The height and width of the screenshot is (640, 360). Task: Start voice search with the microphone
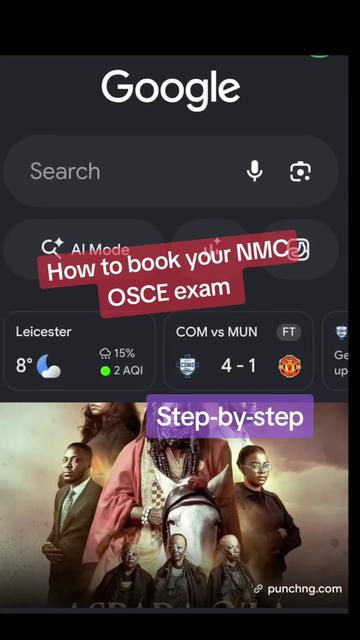click(x=255, y=171)
